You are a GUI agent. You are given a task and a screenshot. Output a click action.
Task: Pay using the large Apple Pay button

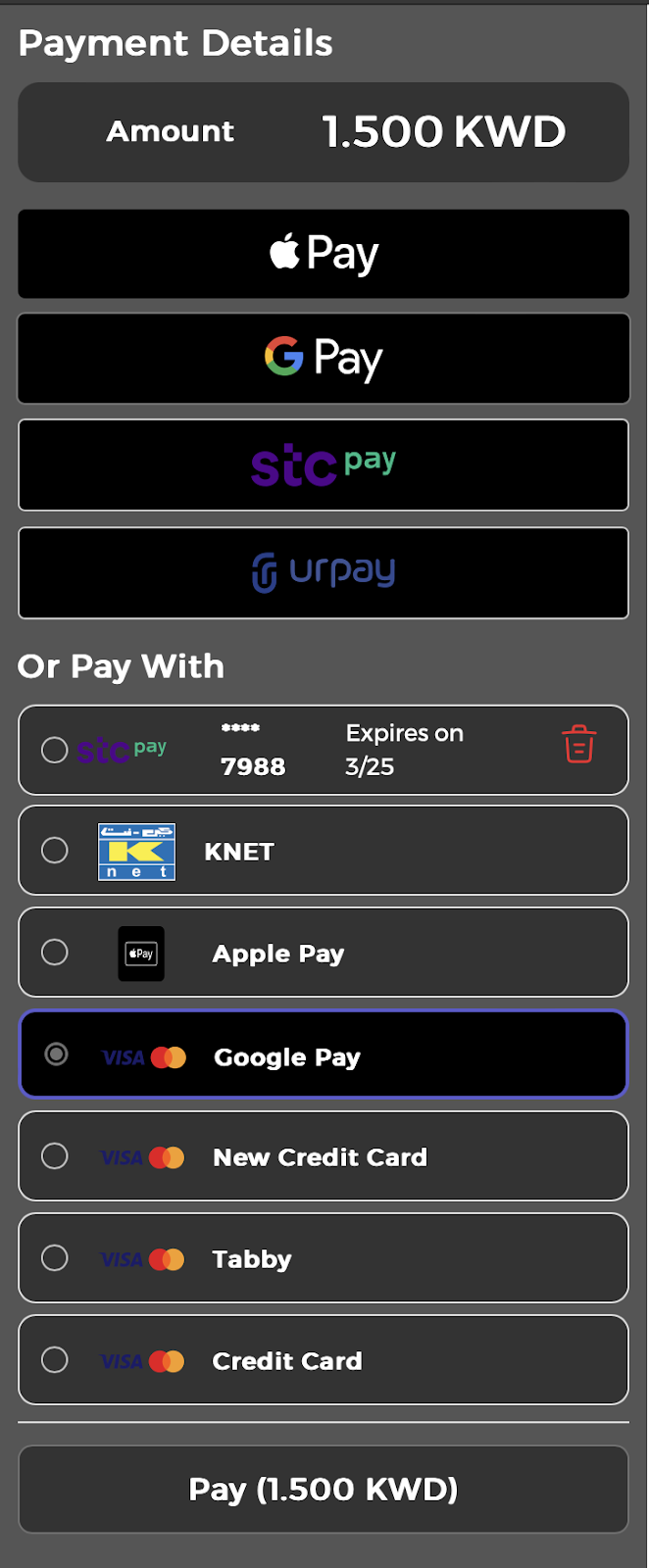click(324, 254)
